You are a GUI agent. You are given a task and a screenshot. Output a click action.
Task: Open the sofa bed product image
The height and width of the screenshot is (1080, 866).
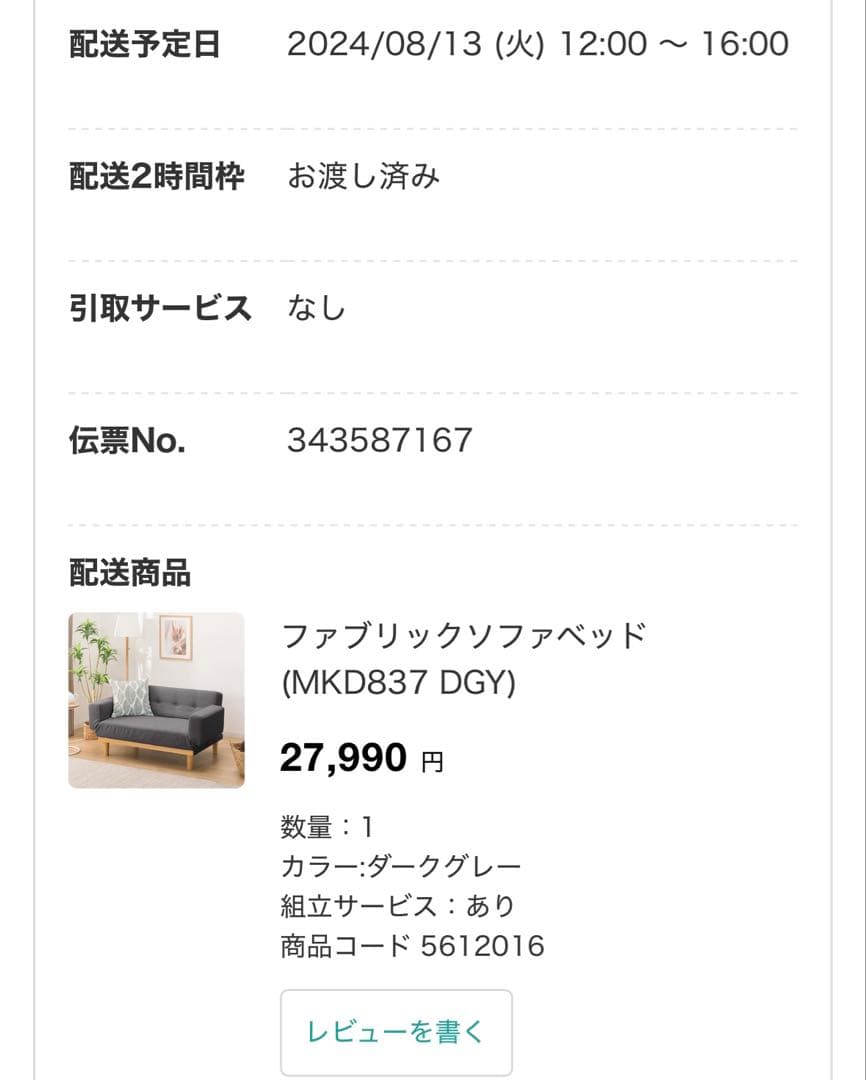tap(156, 700)
